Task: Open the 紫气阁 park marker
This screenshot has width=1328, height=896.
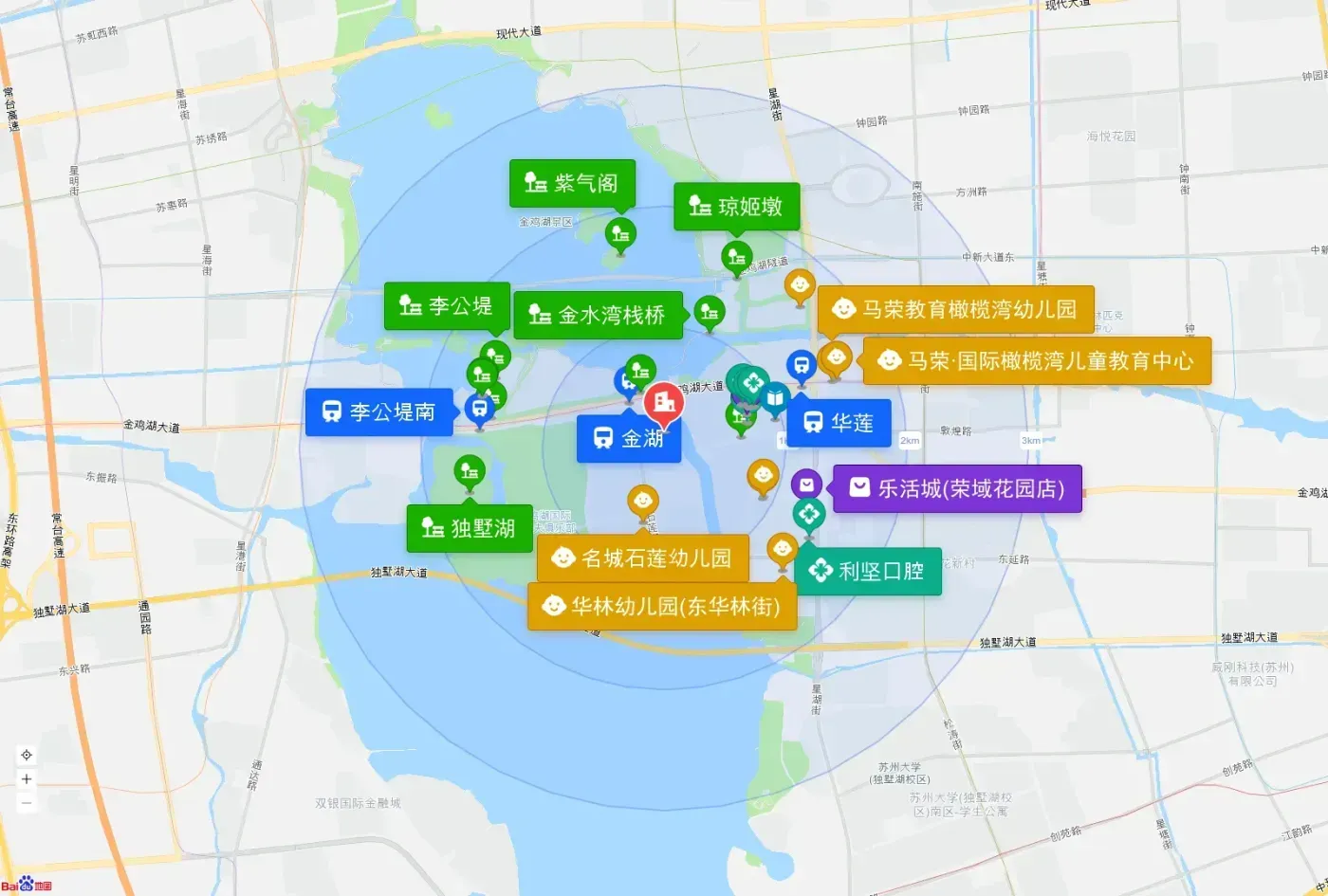Action: click(x=572, y=183)
